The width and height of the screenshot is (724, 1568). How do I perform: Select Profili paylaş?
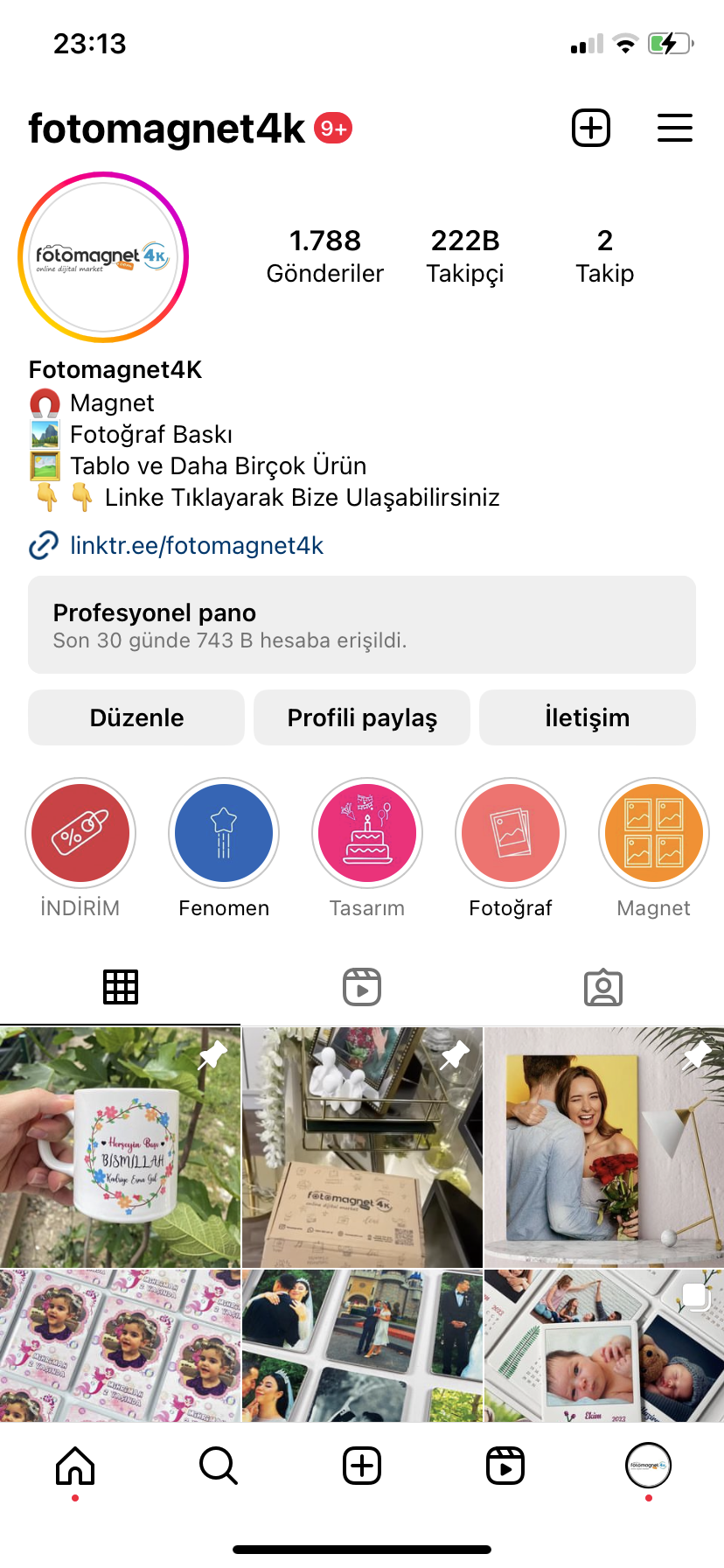(x=362, y=717)
